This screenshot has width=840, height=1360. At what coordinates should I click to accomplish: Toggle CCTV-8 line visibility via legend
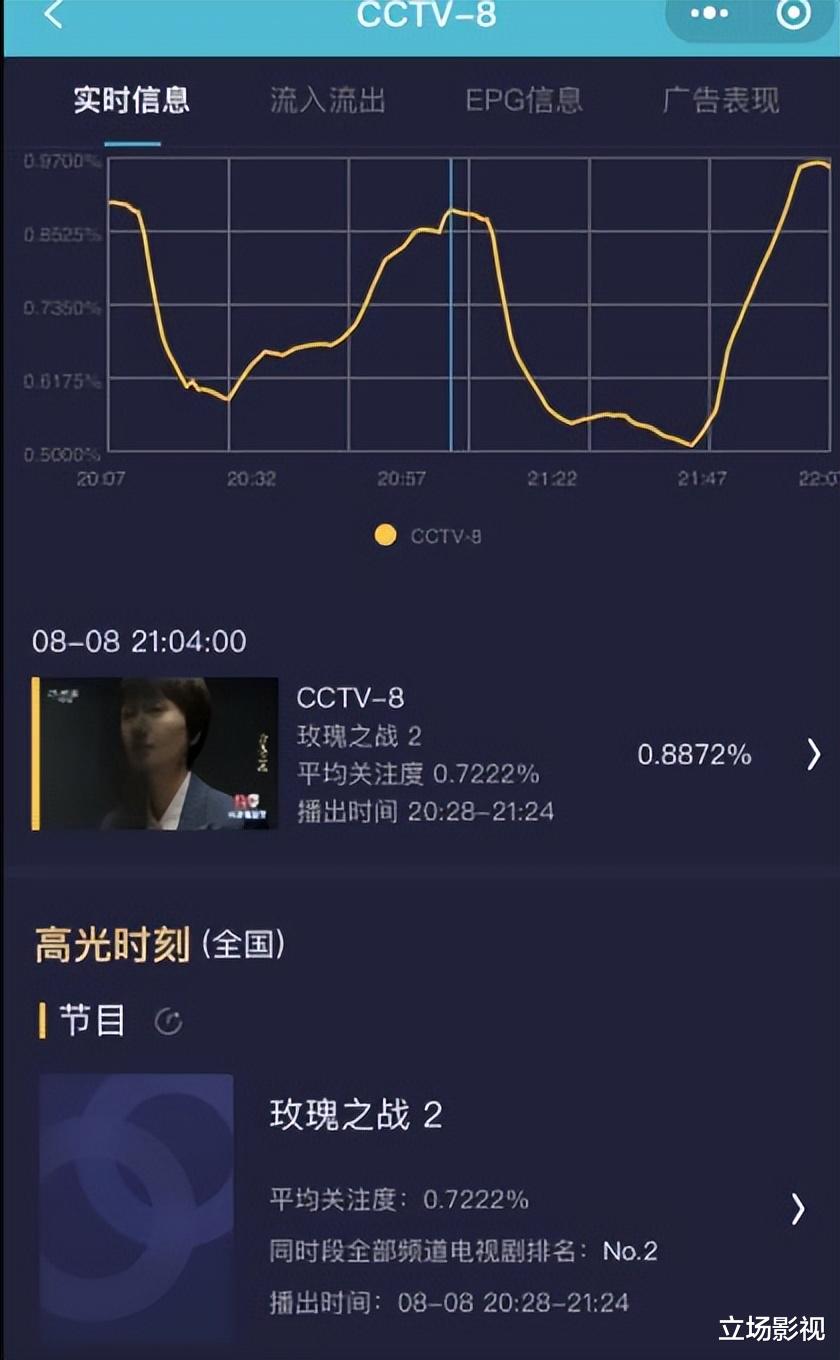coord(385,535)
